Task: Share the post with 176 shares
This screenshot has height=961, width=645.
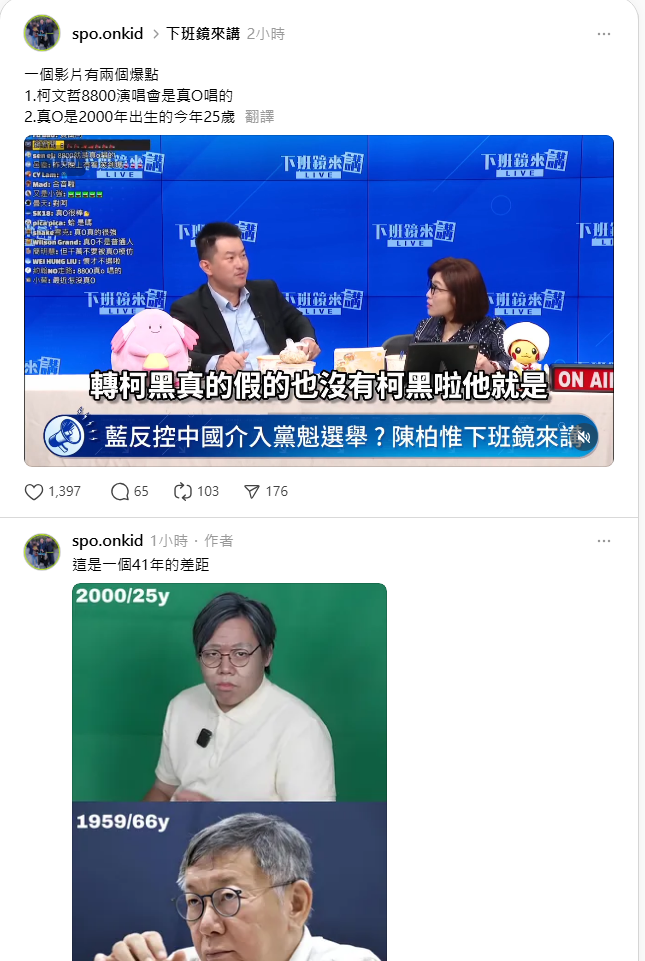Action: click(252, 491)
